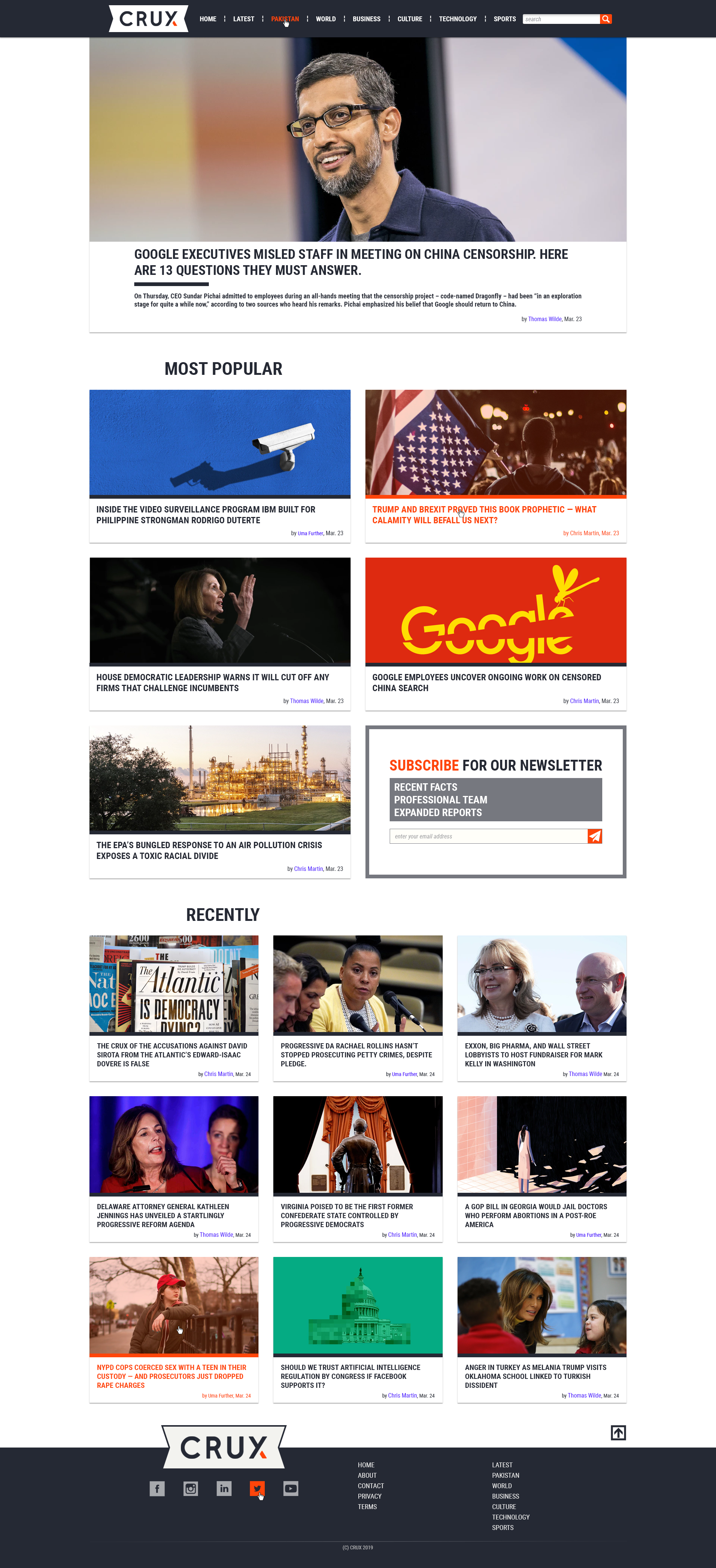This screenshot has height=1568, width=716.
Task: Open Crux Twitter page from footer
Action: pyautogui.click(x=257, y=1489)
